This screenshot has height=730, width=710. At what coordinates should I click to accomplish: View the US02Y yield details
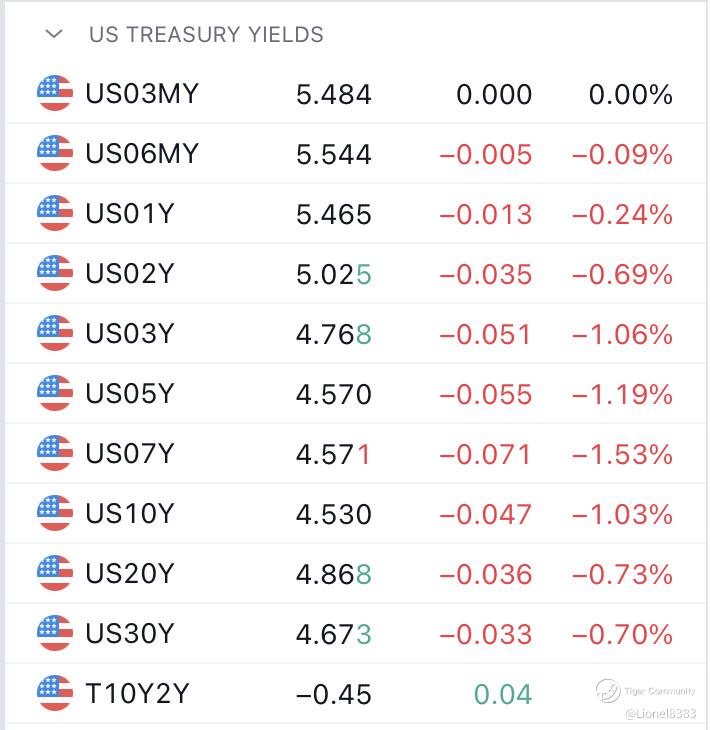click(x=130, y=274)
